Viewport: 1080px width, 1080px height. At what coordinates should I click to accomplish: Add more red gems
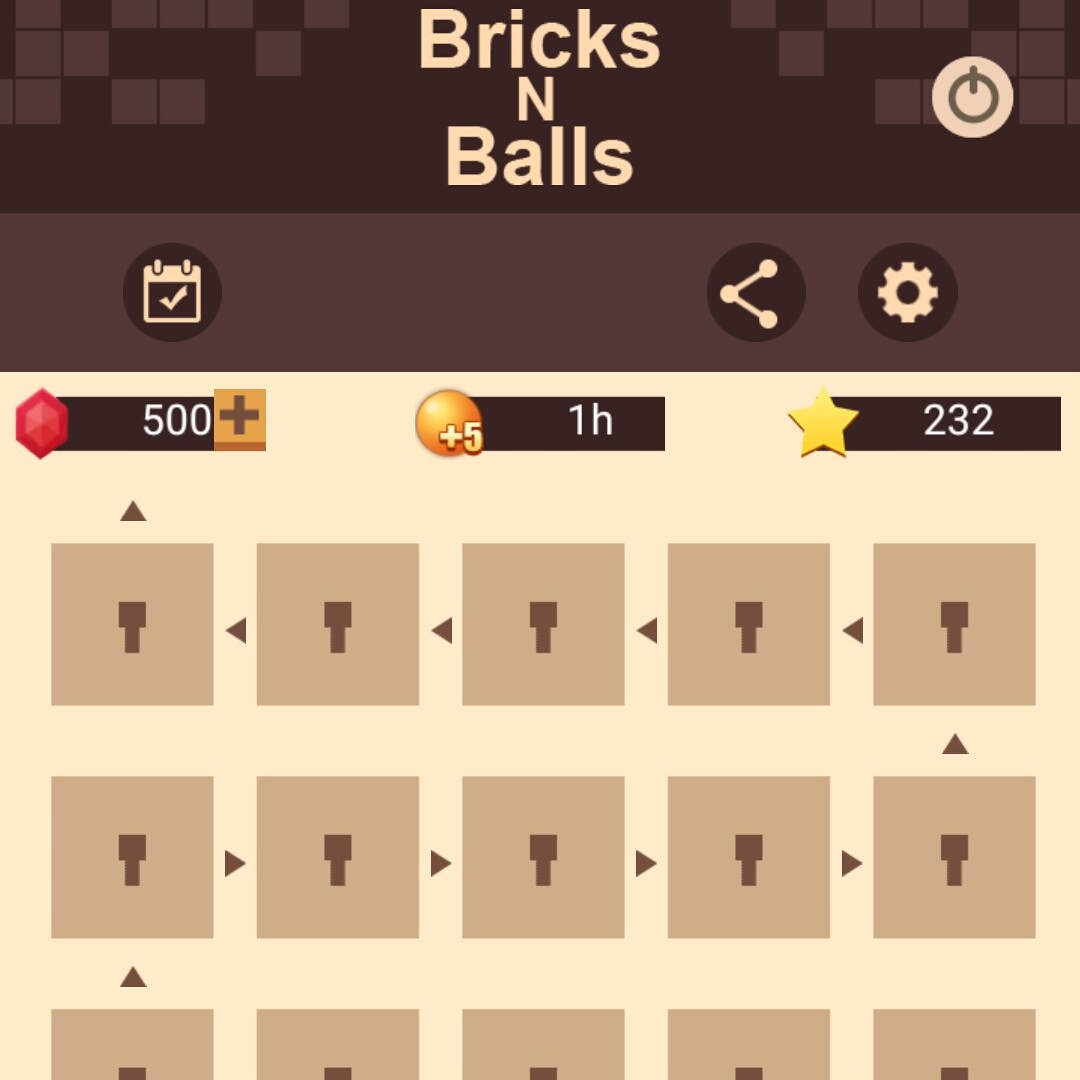coord(240,419)
